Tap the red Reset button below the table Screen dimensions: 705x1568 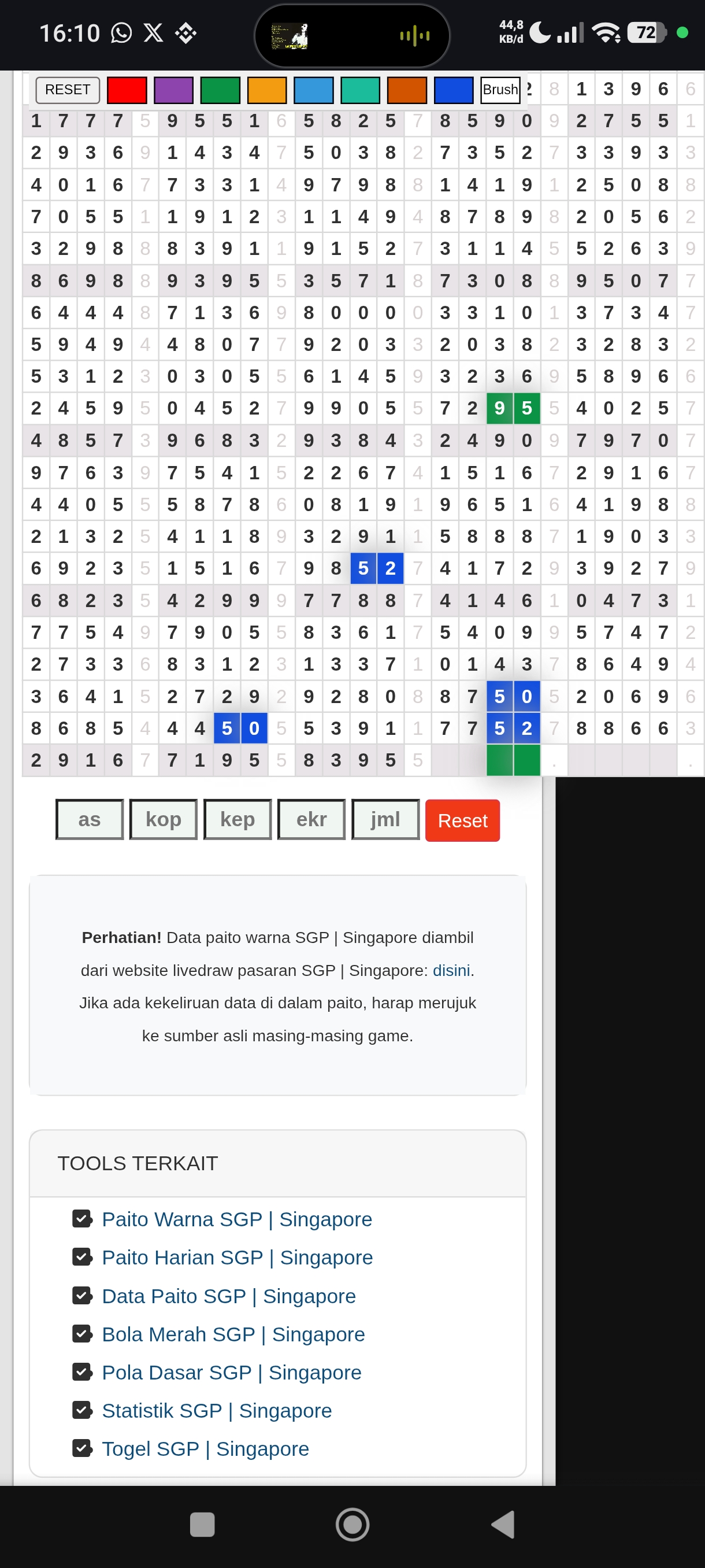(x=462, y=820)
